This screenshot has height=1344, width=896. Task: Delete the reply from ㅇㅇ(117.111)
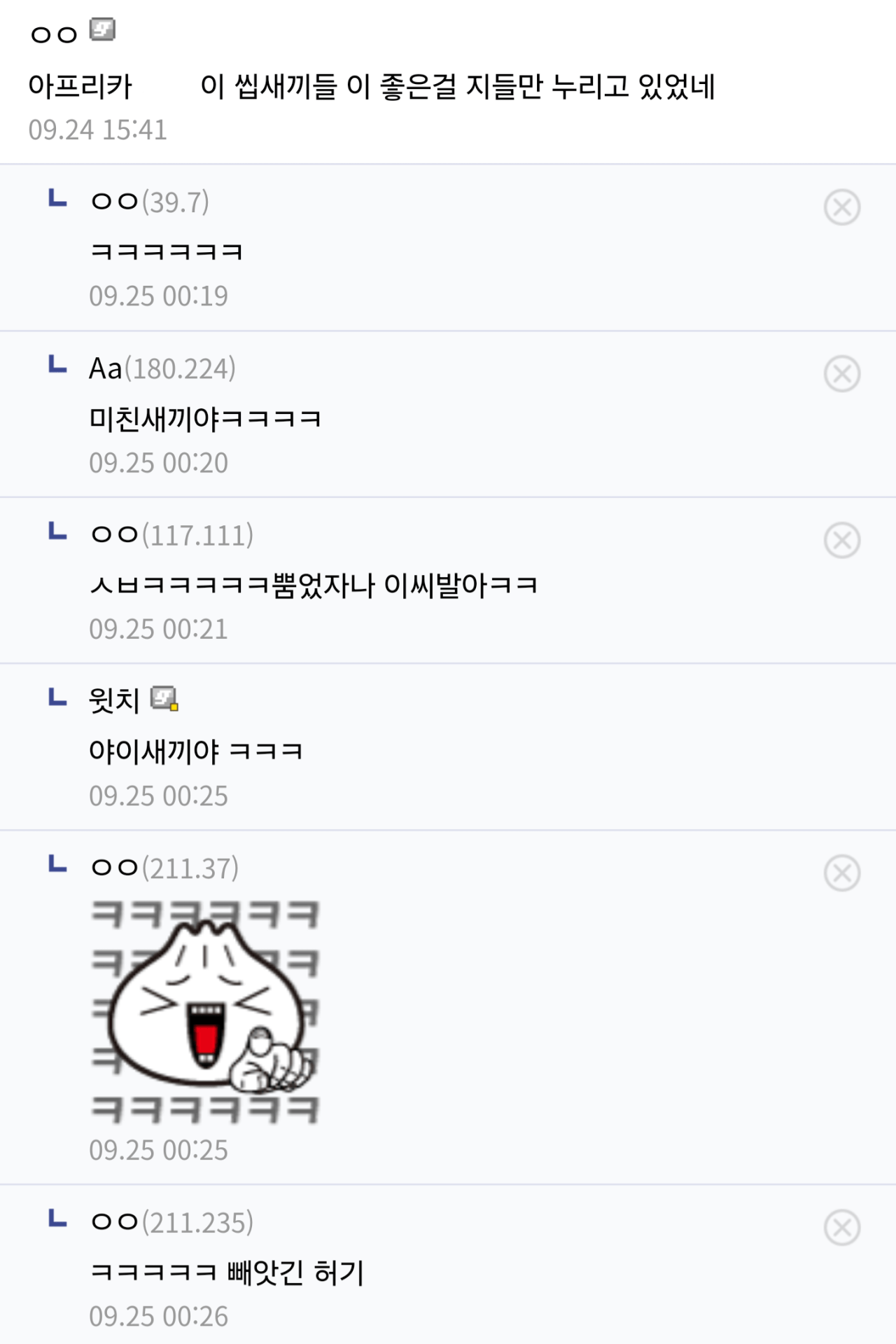[841, 541]
